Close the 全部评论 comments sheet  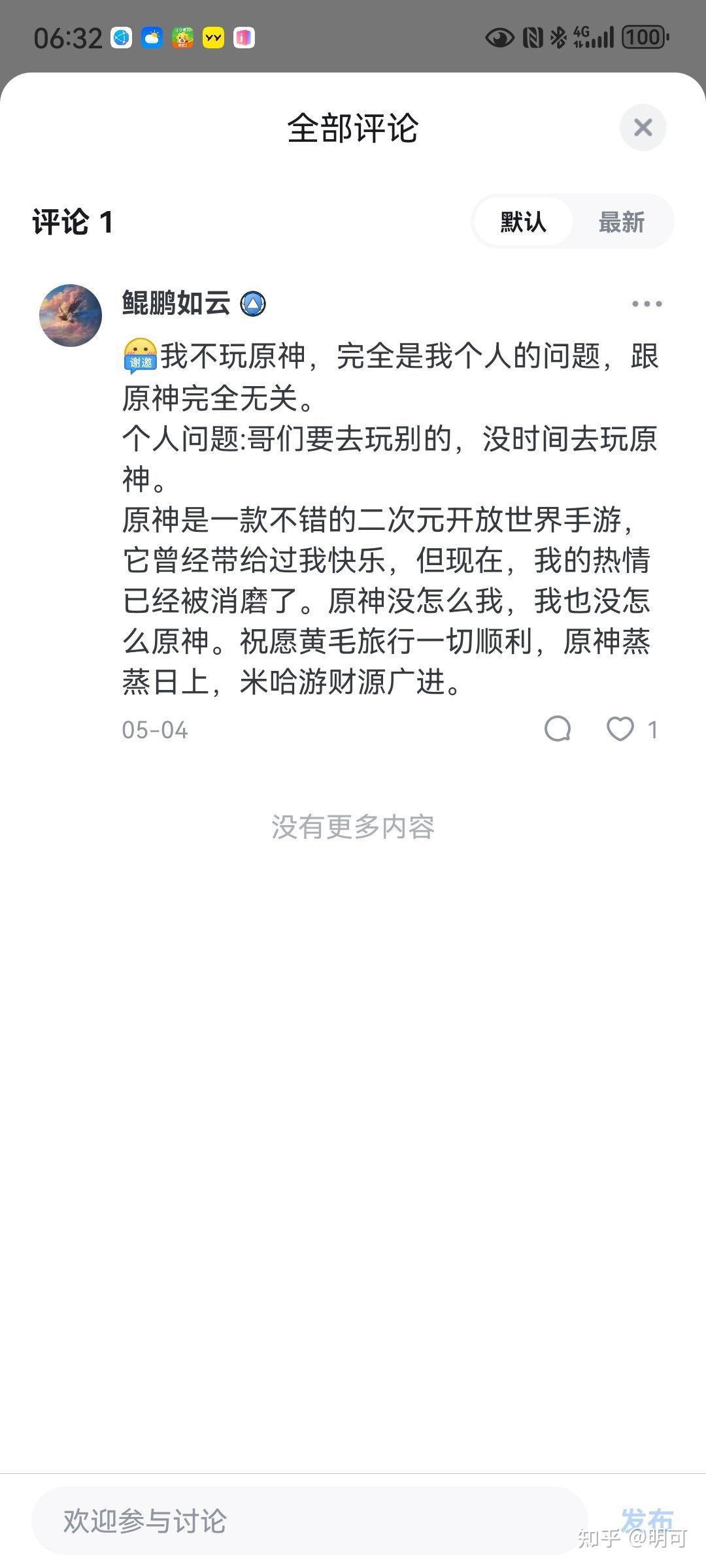point(643,127)
